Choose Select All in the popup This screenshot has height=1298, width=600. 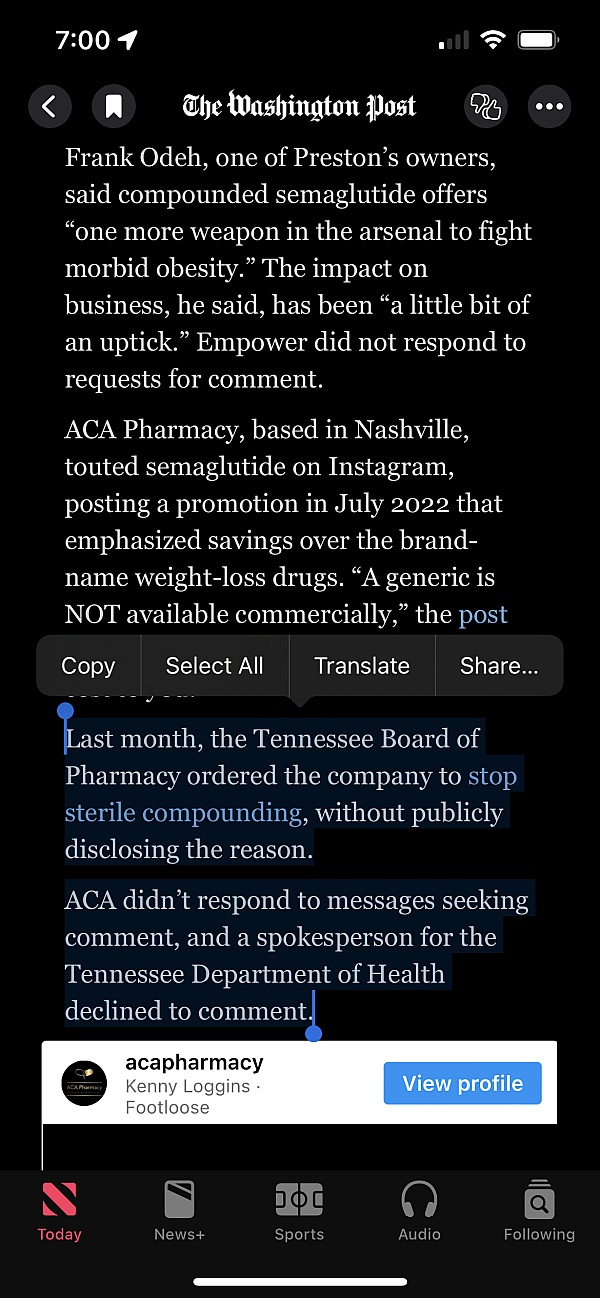click(x=214, y=666)
